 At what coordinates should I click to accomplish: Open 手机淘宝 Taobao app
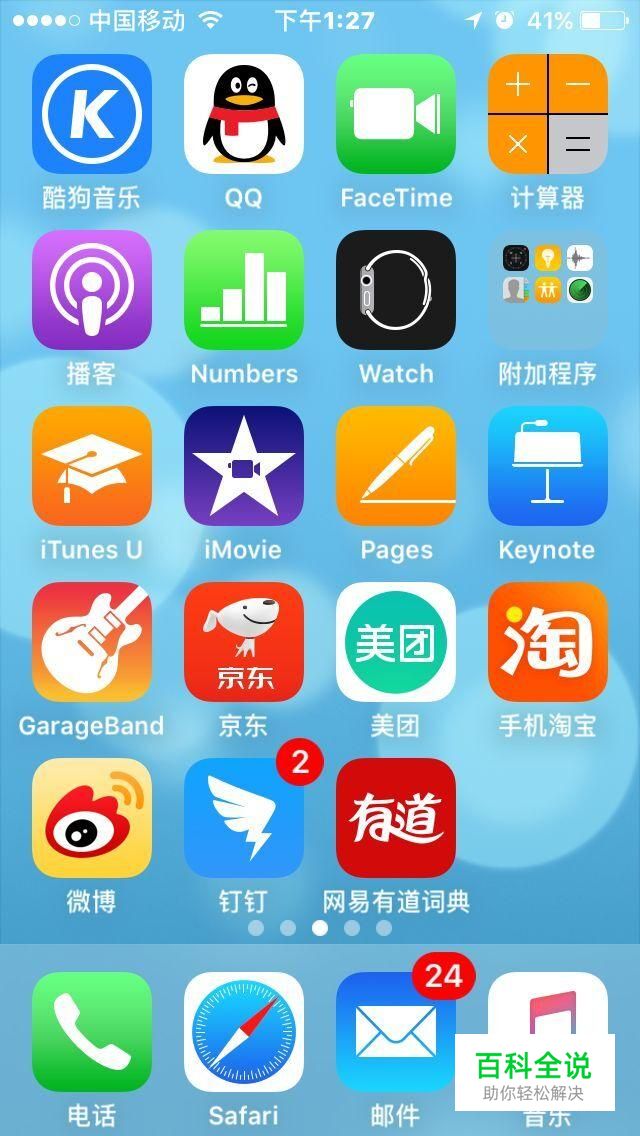pyautogui.click(x=548, y=642)
